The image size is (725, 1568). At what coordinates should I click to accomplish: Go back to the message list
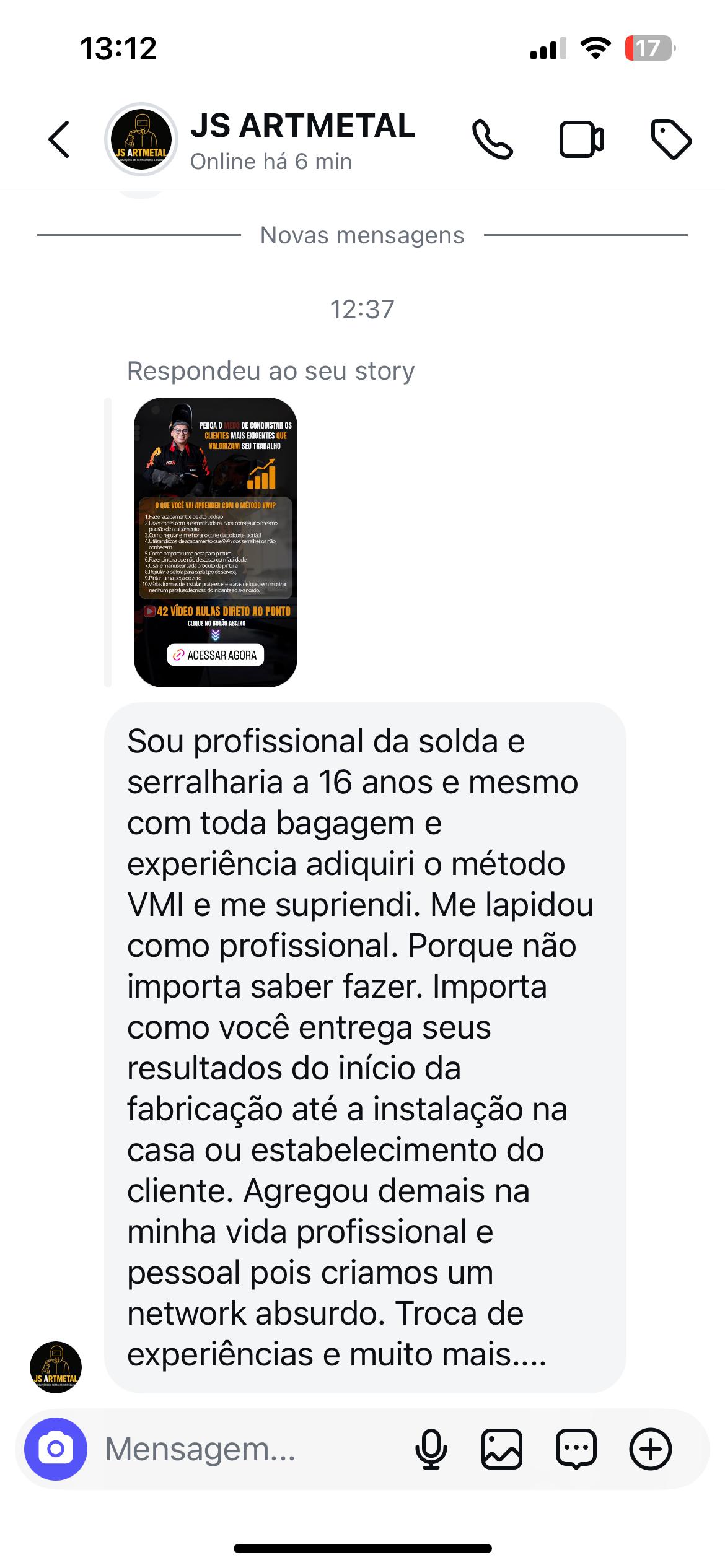point(59,139)
